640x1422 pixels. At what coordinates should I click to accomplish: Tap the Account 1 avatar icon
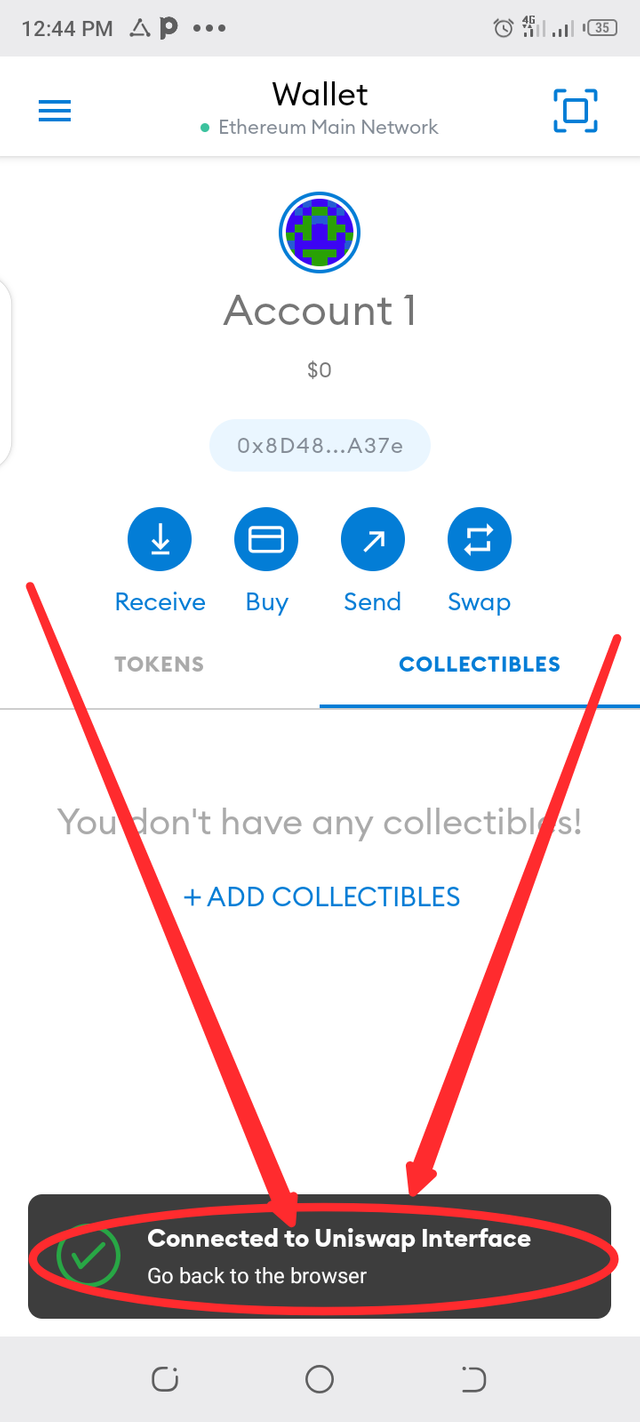point(319,234)
